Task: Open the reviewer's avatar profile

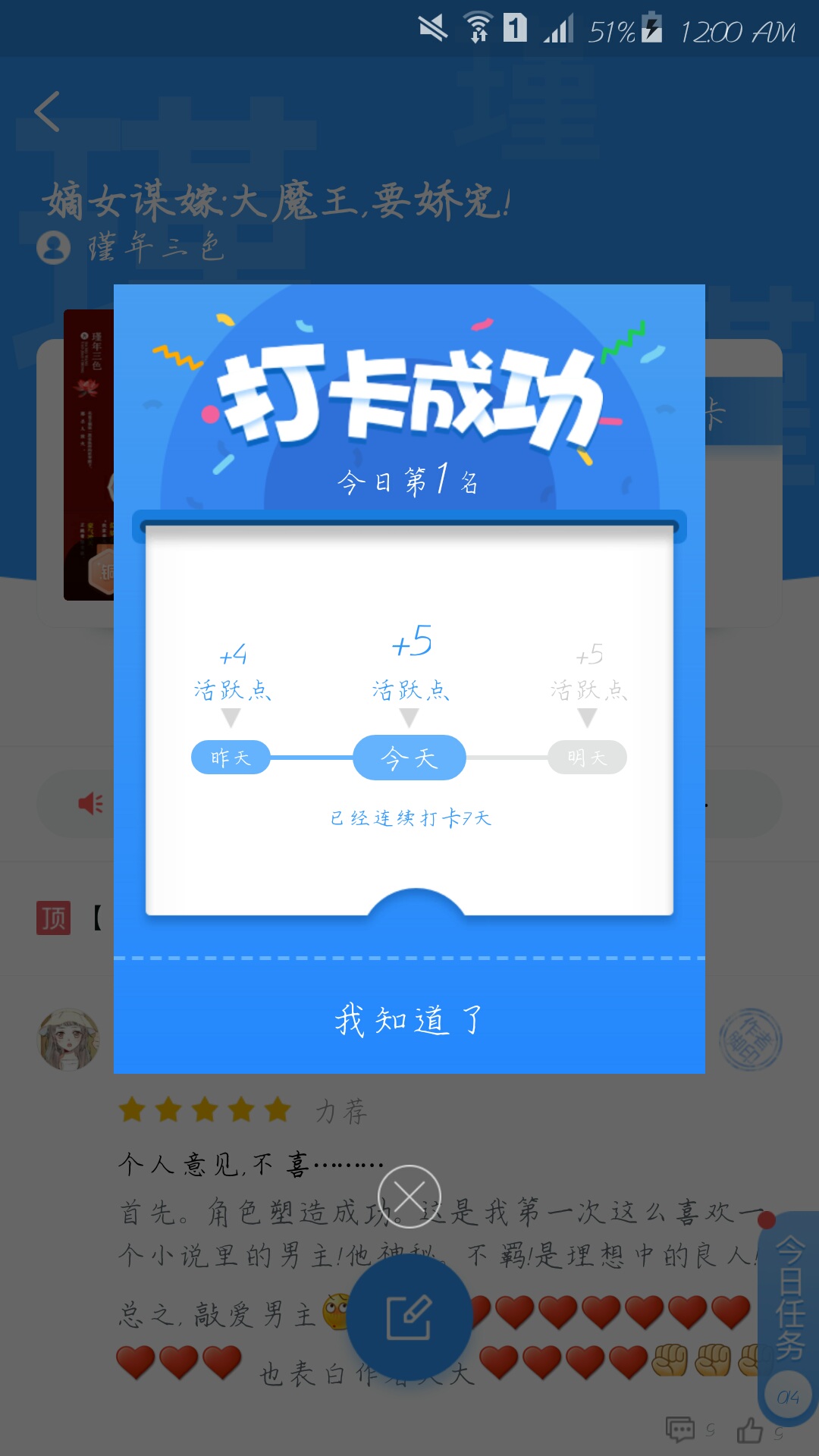Action: click(69, 1040)
